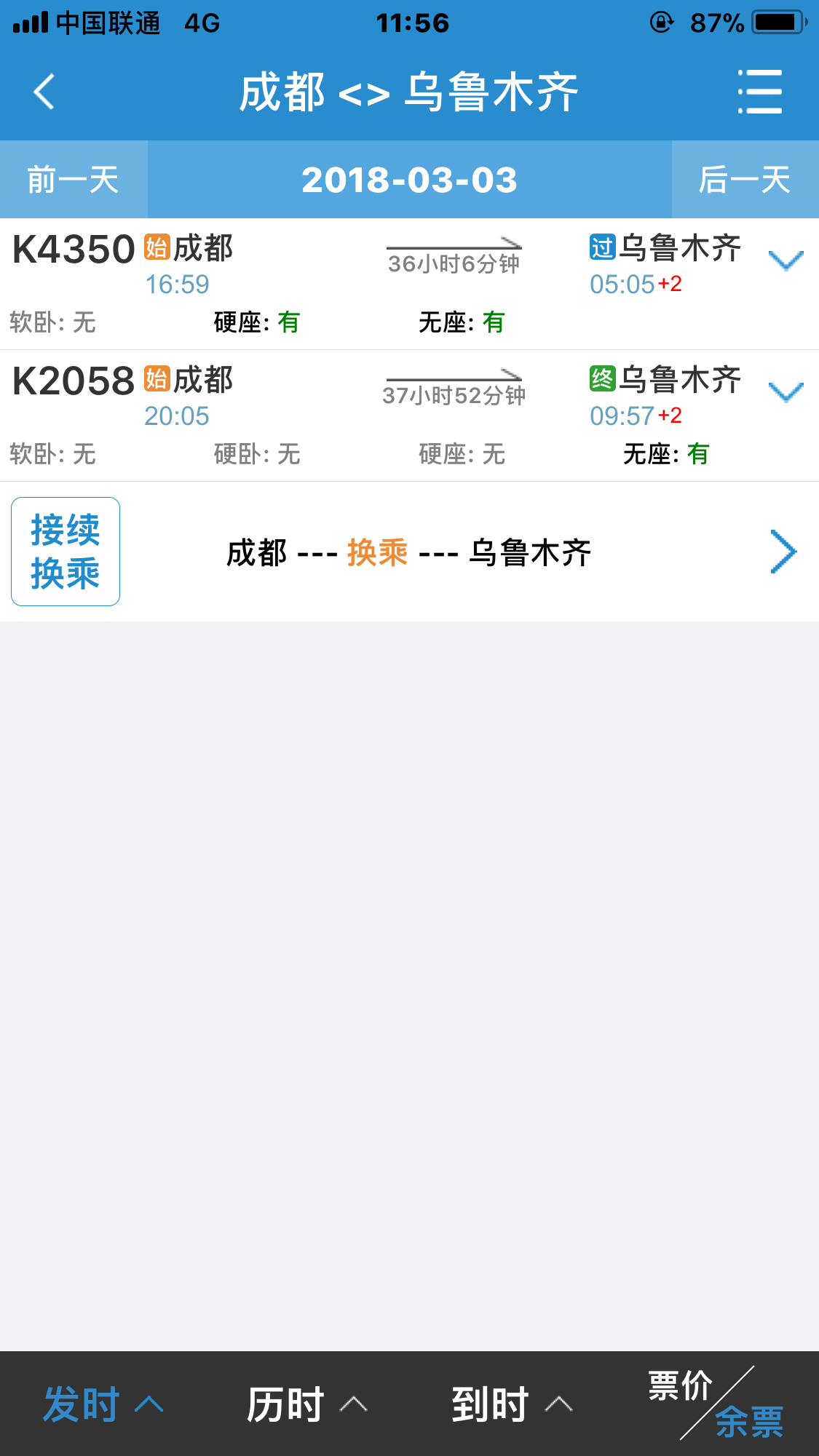The width and height of the screenshot is (819, 1456).
Task: Switch to the next day (后一天)
Action: coord(745,180)
